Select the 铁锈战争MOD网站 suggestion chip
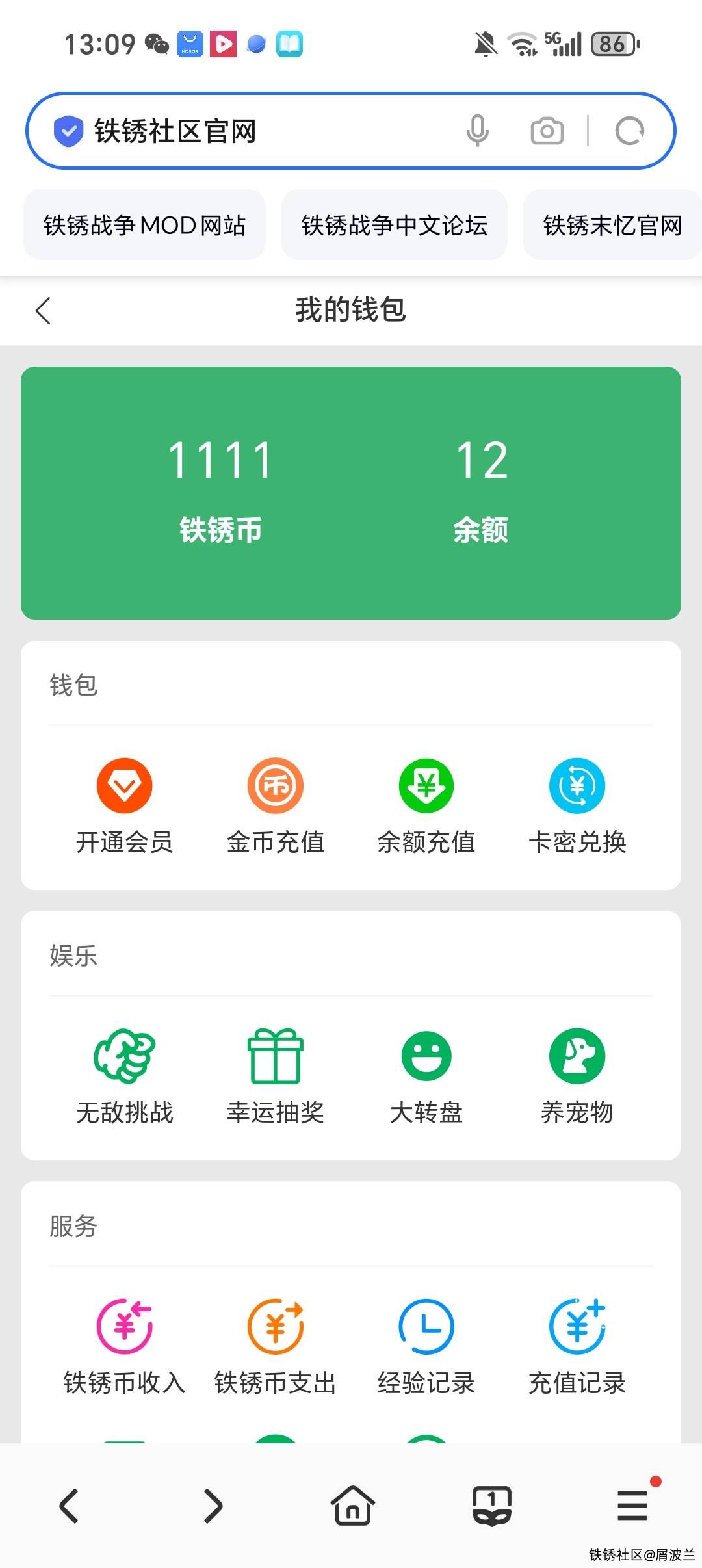 click(x=144, y=226)
